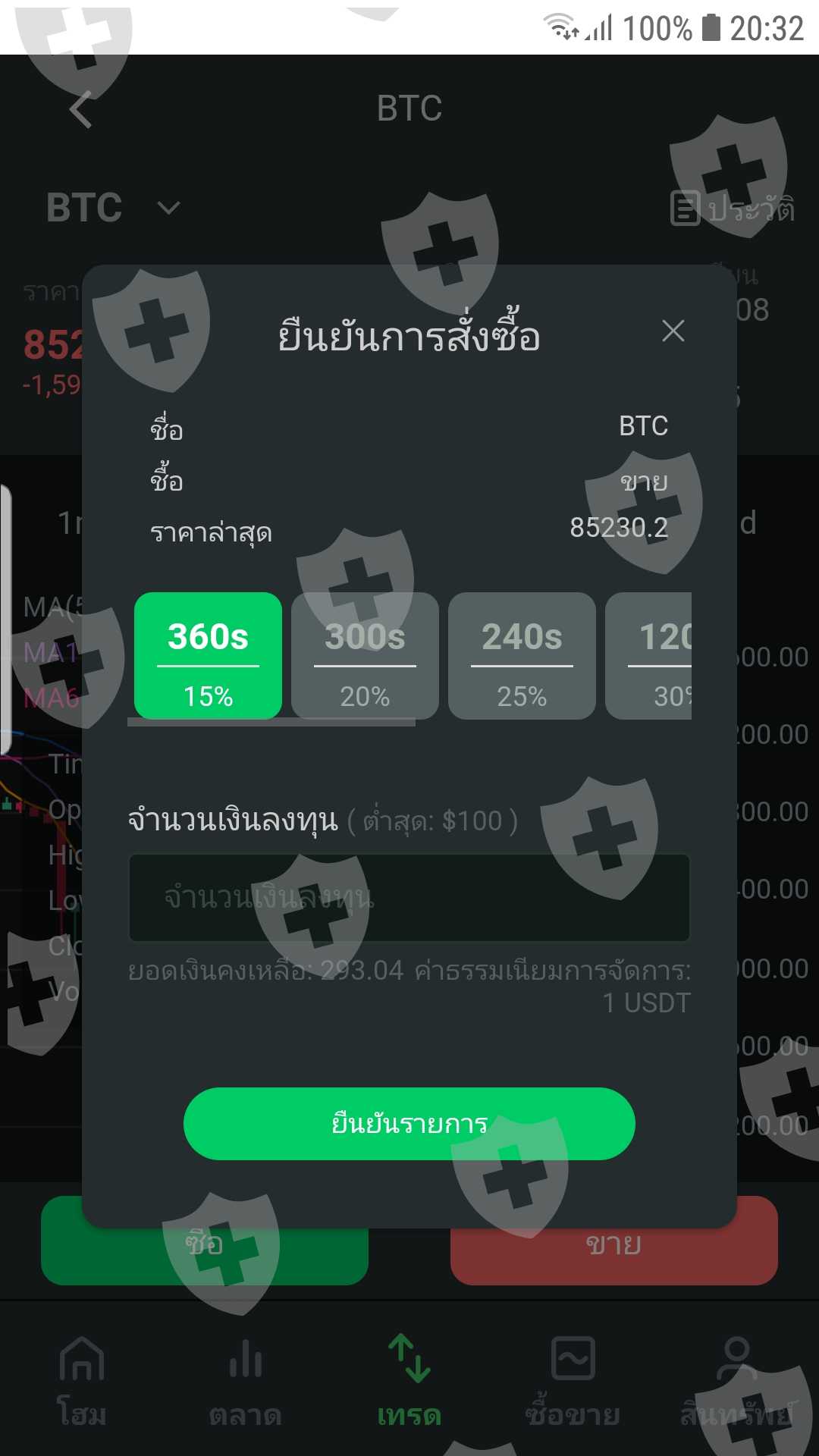The image size is (819, 1456).
Task: Select the 120s 30% duration option
Action: pos(649,656)
